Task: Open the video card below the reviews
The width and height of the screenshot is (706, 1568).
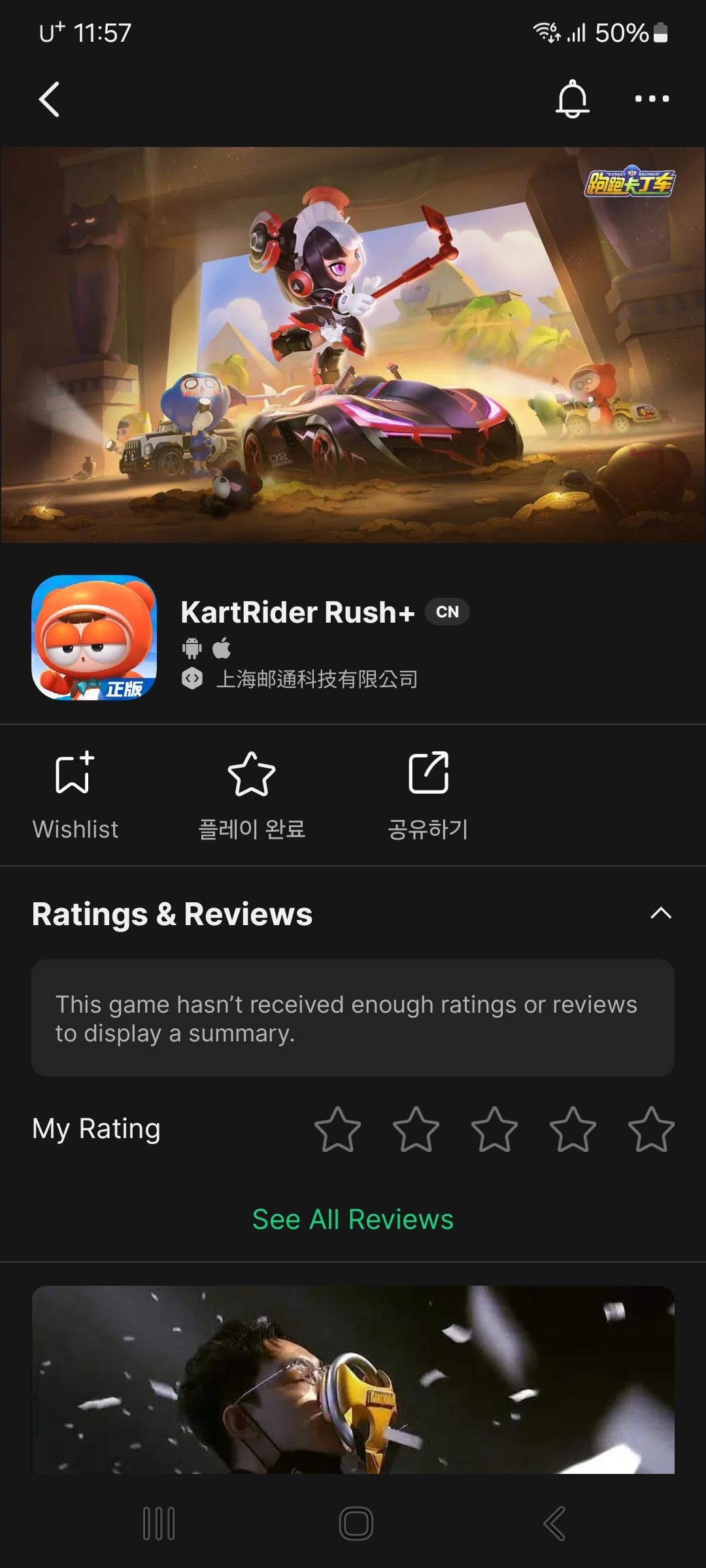Action: (353, 1379)
